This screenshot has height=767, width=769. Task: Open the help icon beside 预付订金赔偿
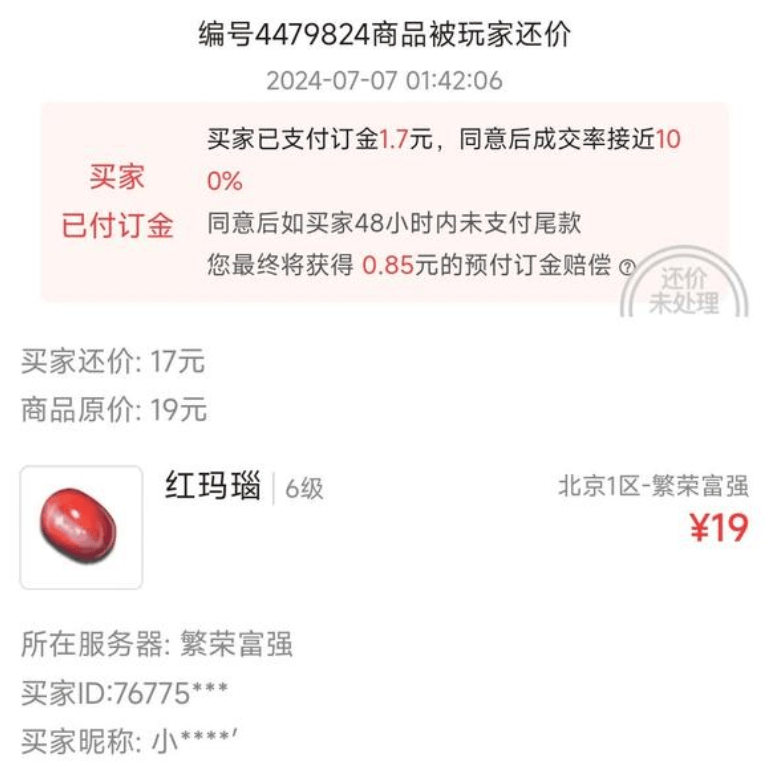tap(627, 267)
